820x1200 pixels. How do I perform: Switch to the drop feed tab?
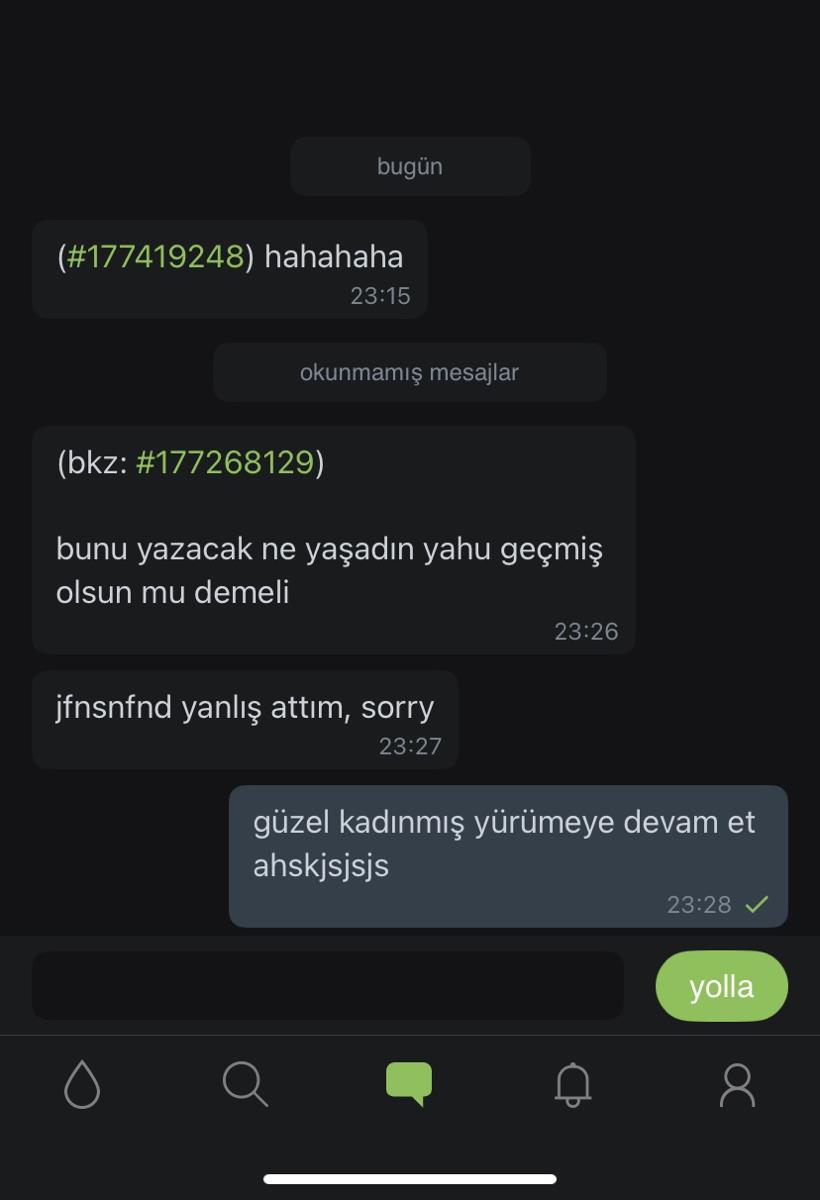click(82, 1084)
